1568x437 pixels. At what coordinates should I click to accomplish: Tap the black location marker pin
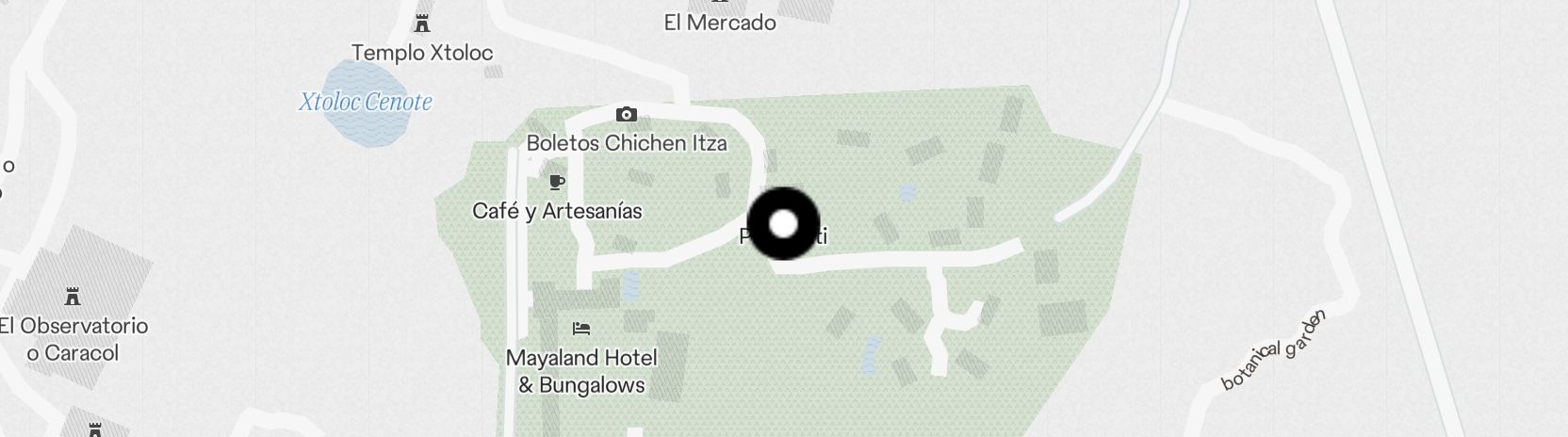pyautogui.click(x=783, y=224)
